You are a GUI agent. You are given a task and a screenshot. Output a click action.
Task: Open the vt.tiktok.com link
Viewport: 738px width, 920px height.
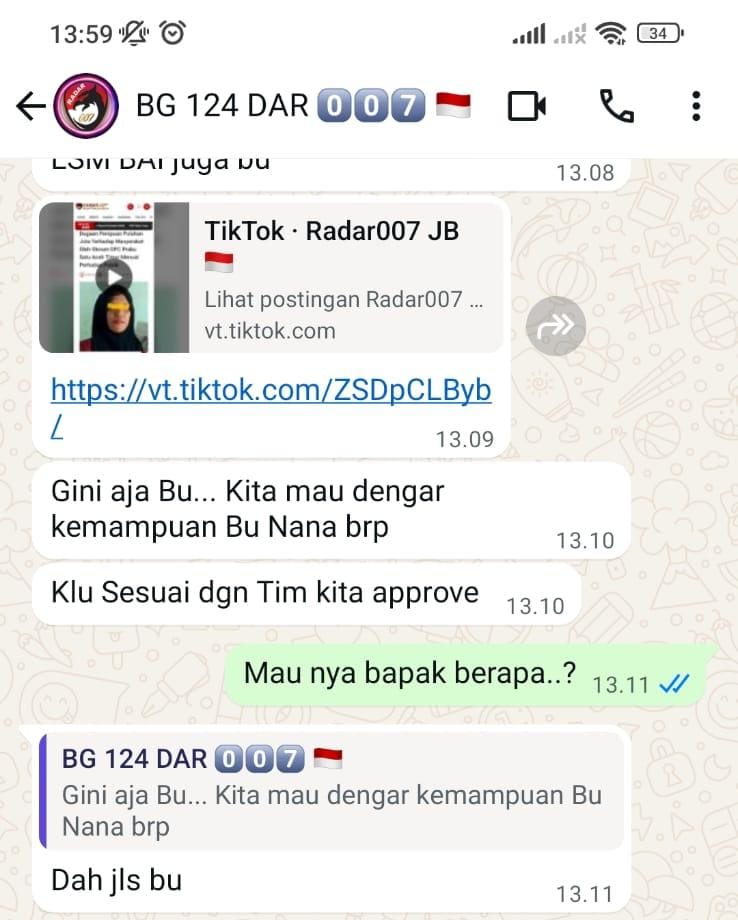(x=270, y=391)
